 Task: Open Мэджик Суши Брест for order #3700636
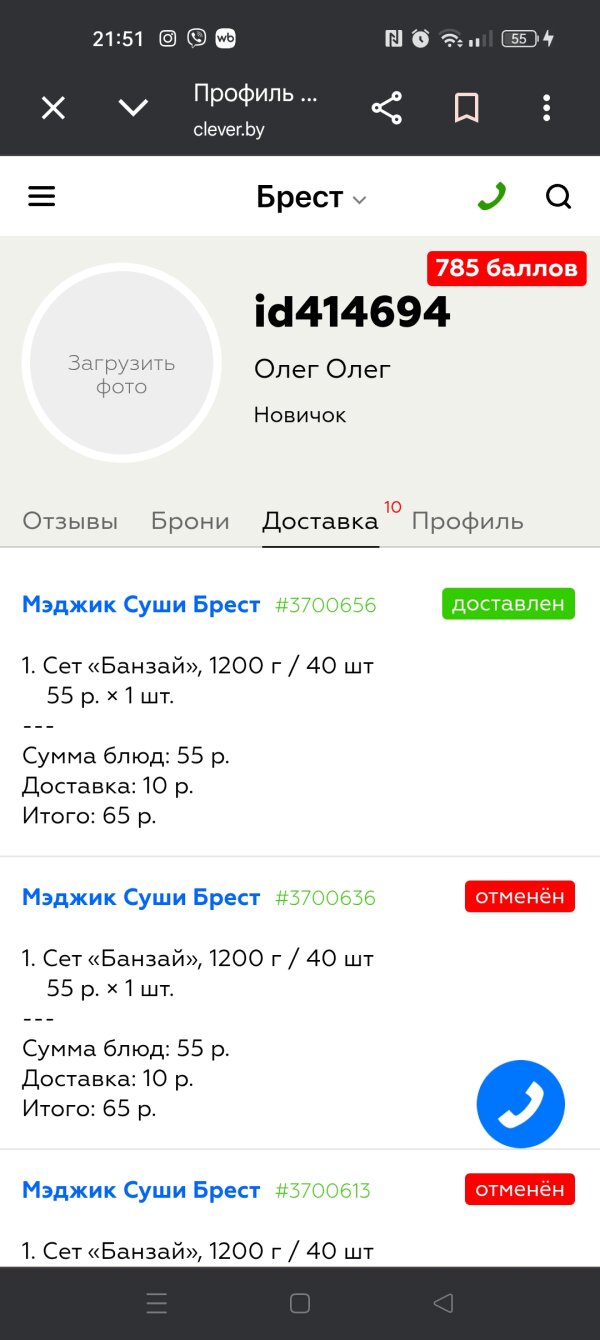point(141,898)
